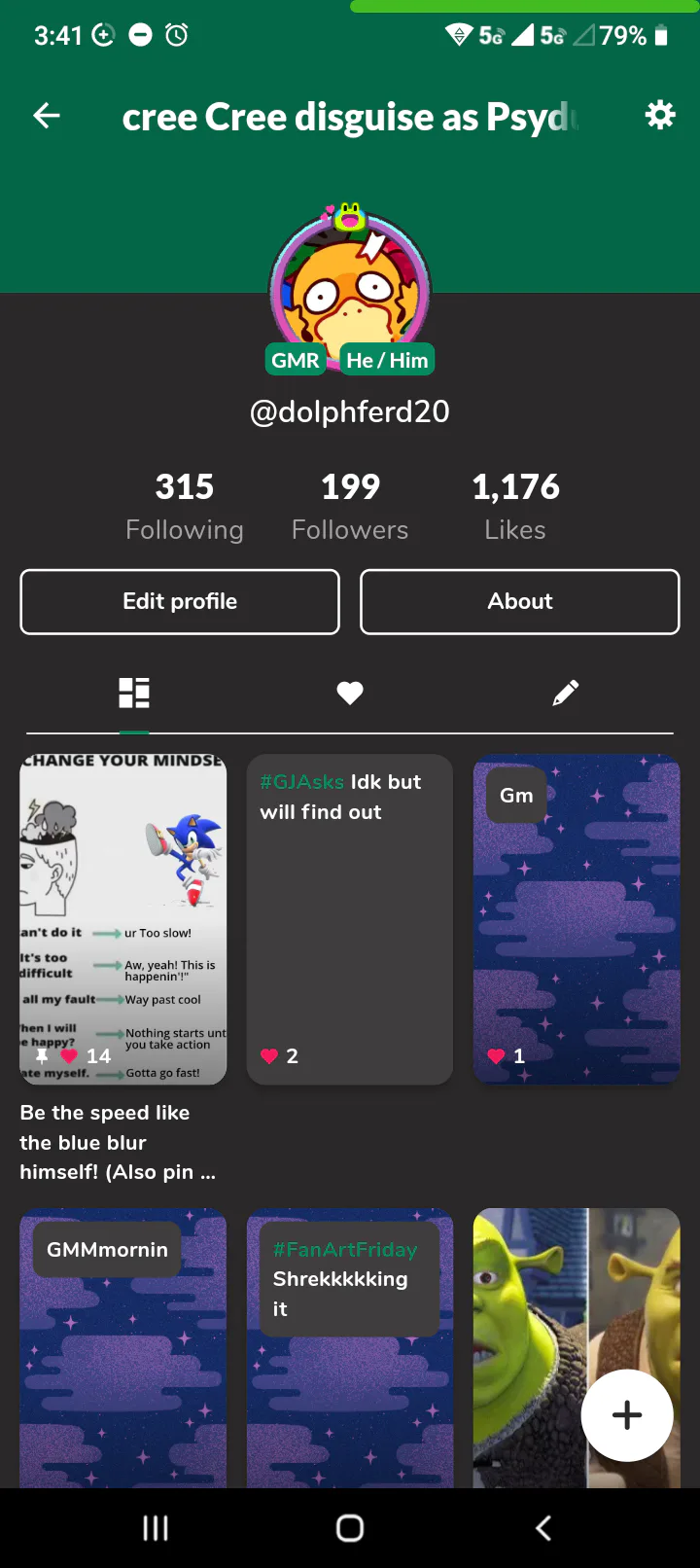View the 315 Following list
This screenshot has width=700, height=1568.
[x=185, y=506]
